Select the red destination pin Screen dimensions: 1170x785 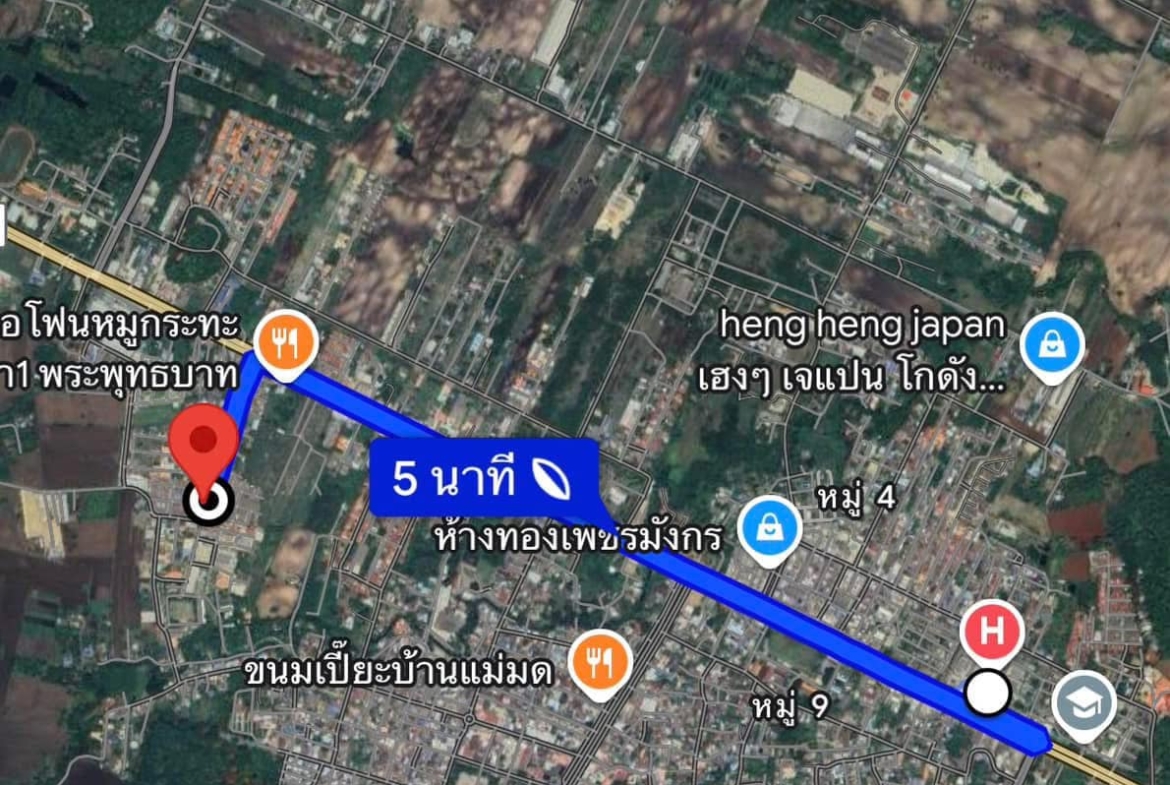(x=204, y=445)
